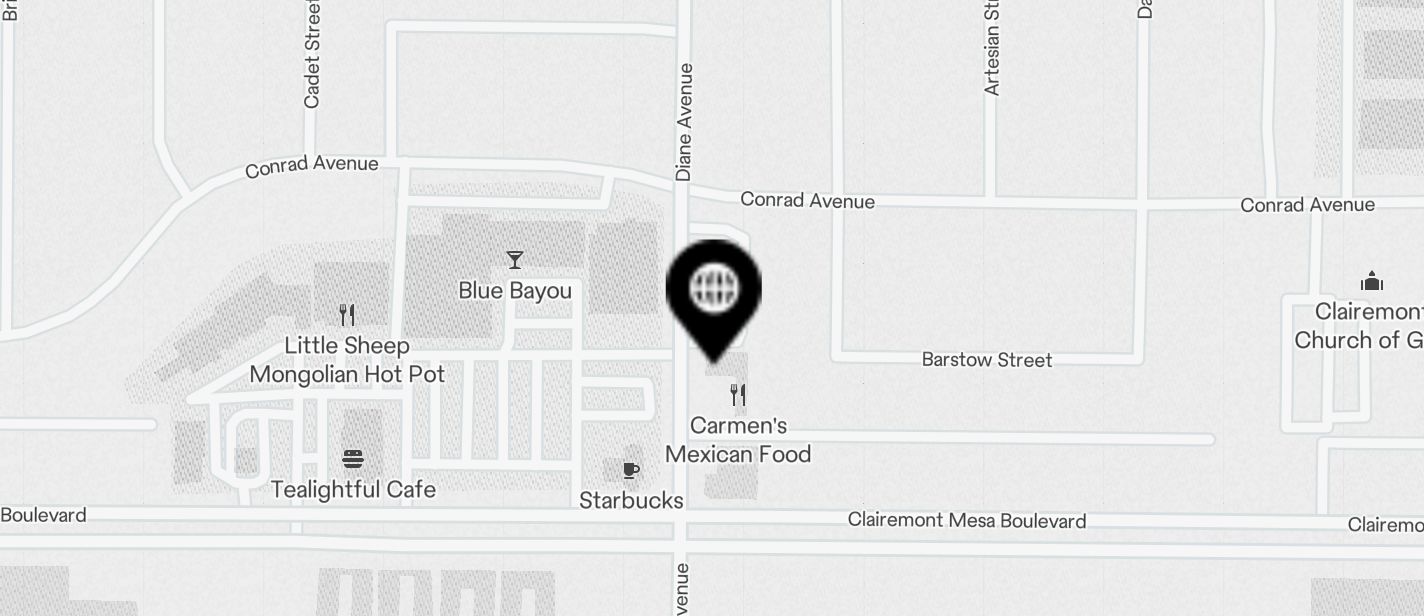Open the Starbucks place marker
The height and width of the screenshot is (616, 1424).
631,471
